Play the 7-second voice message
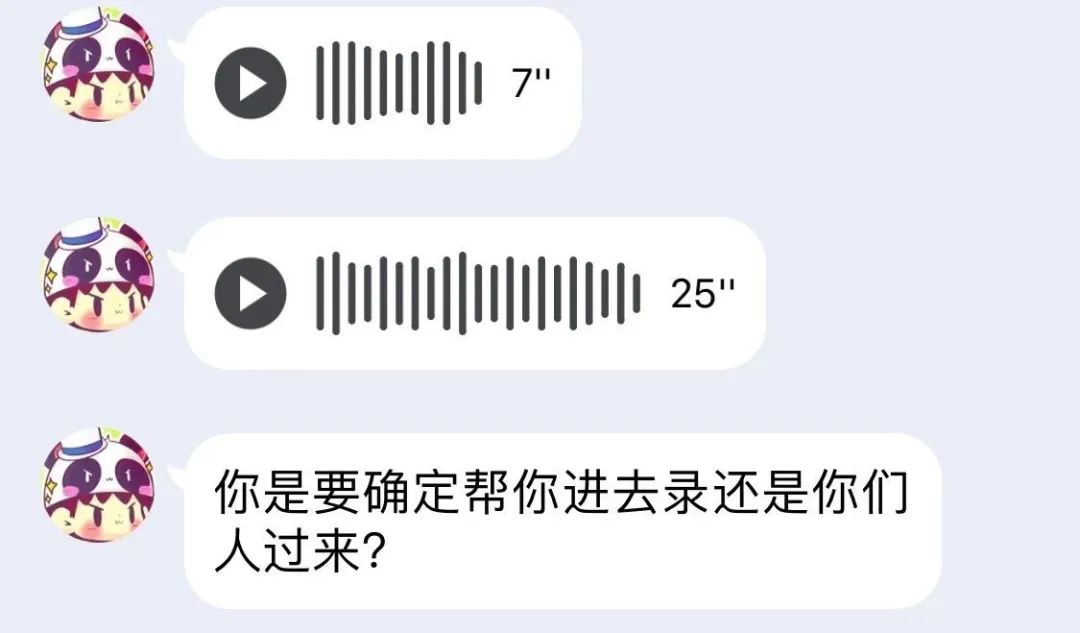Screen dimensions: 1080x633 tap(250, 83)
